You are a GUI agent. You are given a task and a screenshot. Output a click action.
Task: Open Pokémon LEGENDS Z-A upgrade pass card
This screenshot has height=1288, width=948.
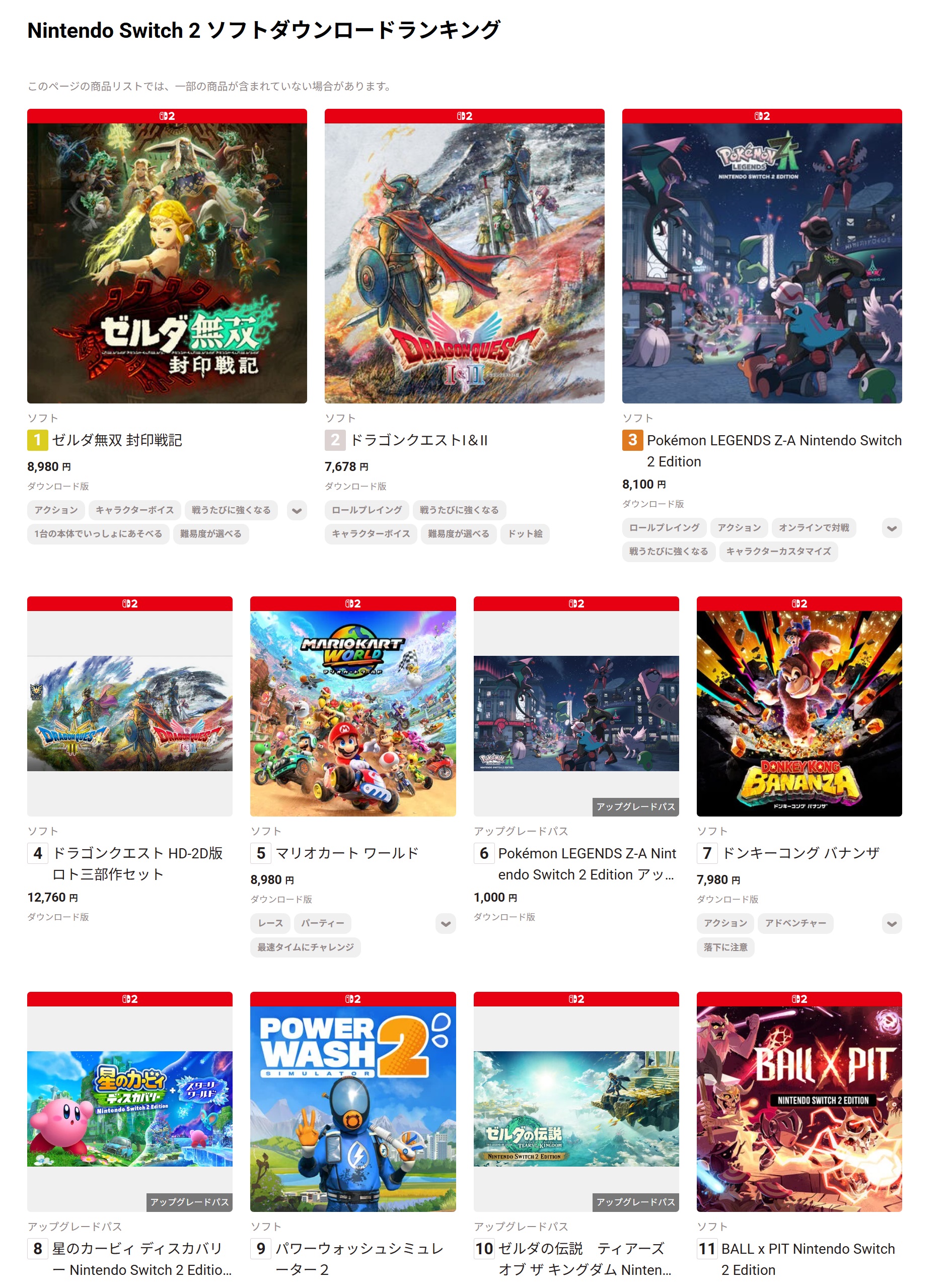[x=575, y=712]
